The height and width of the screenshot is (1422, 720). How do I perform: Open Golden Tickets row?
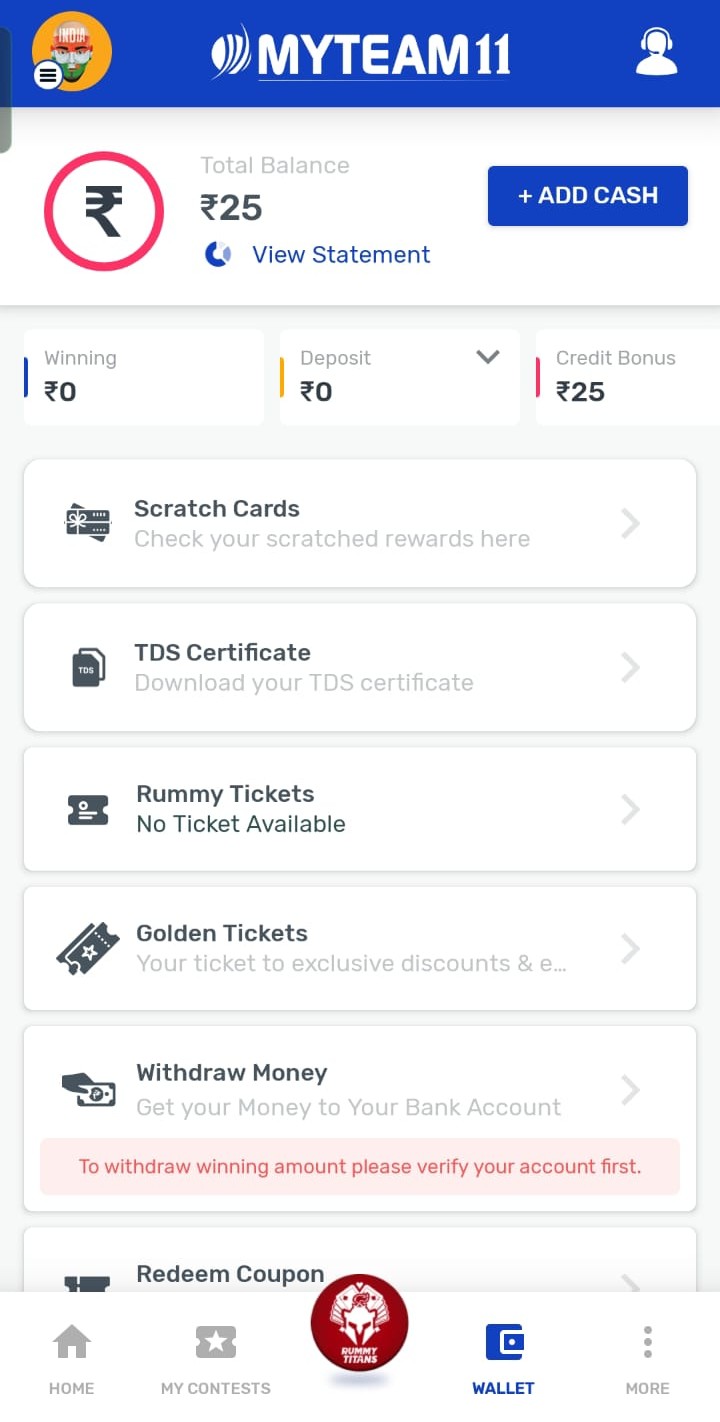tap(360, 948)
